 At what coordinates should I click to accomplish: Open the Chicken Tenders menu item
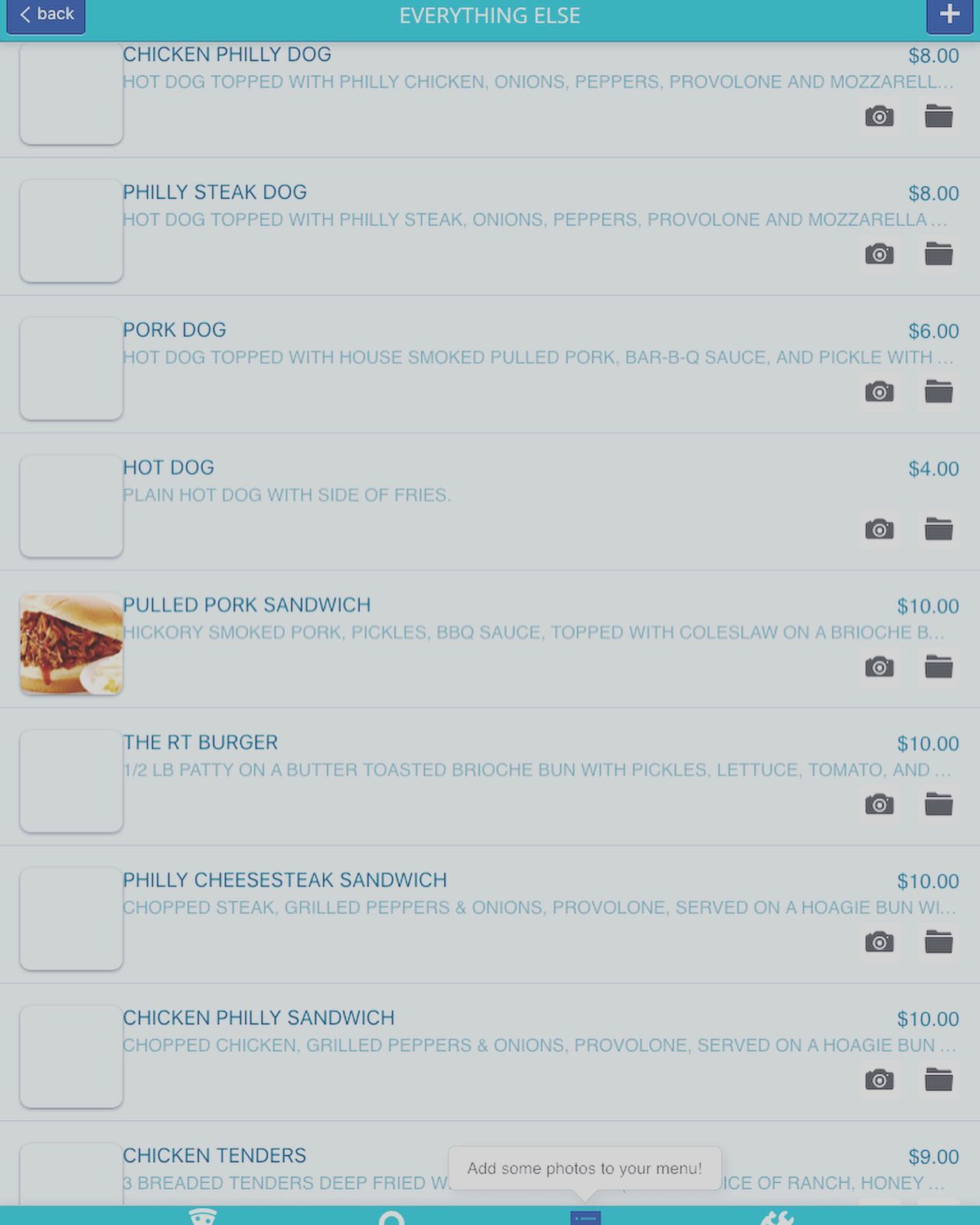214,1155
